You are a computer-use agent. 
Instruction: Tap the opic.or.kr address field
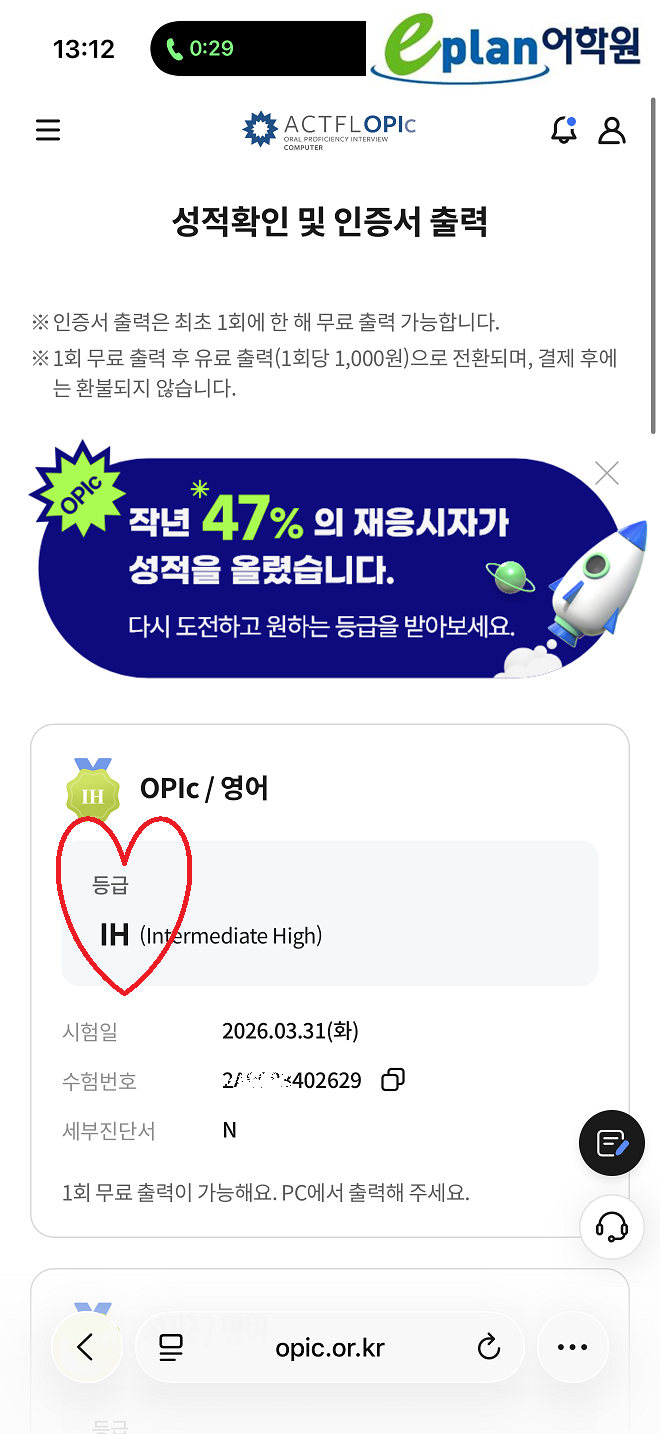coord(330,1348)
